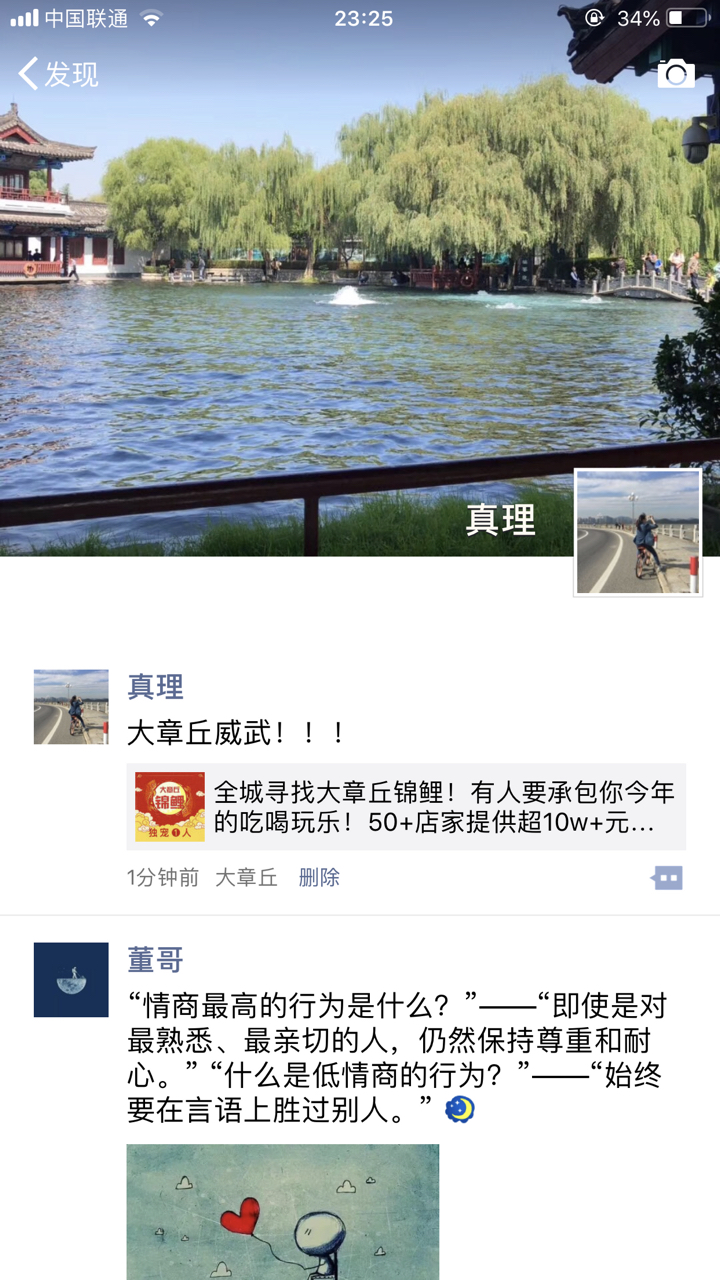Image resolution: width=720 pixels, height=1280 pixels.
Task: Open 真理's profile avatar on the cover
Action: click(637, 532)
